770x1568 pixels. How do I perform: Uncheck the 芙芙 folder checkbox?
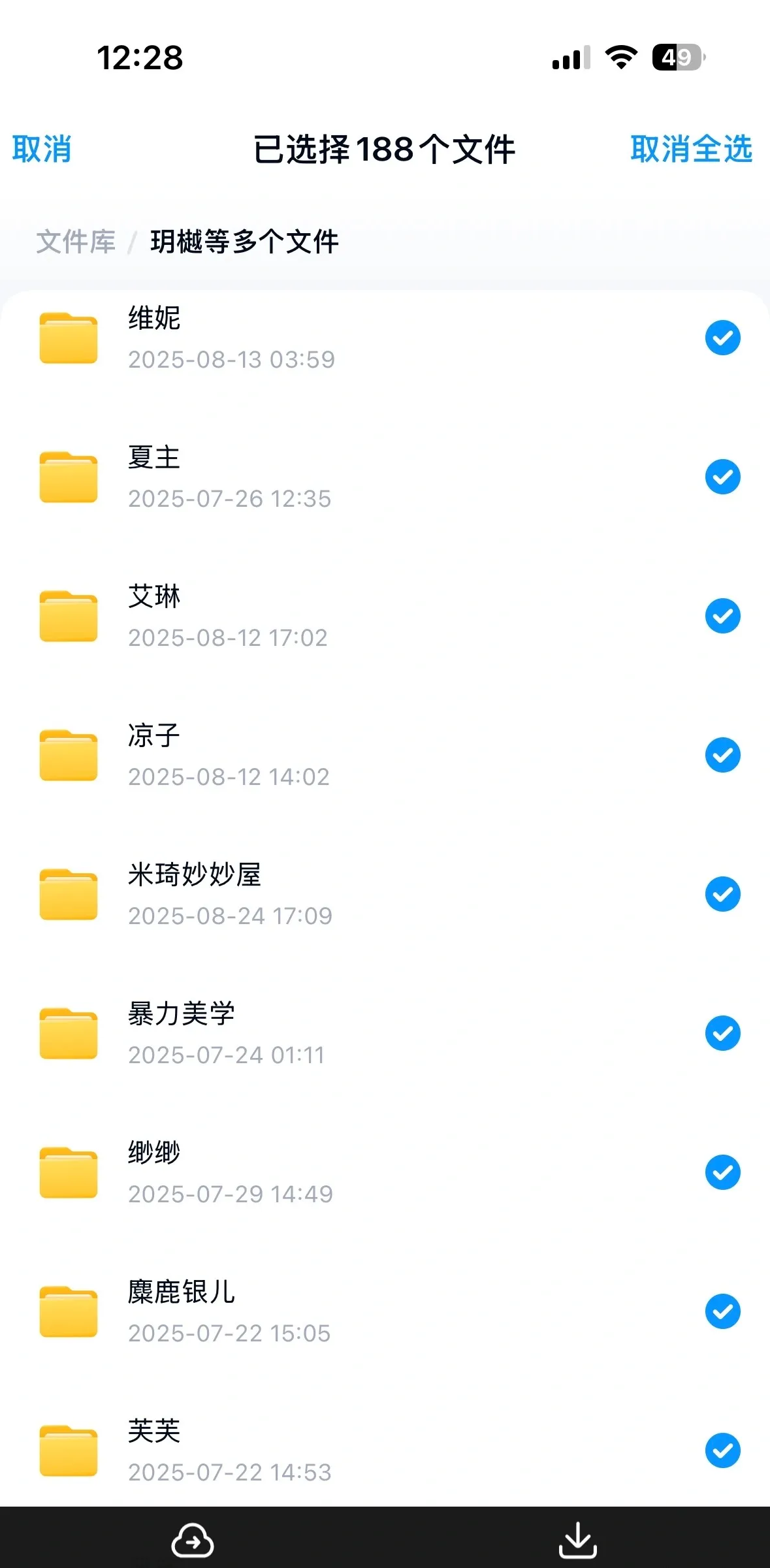point(722,1451)
